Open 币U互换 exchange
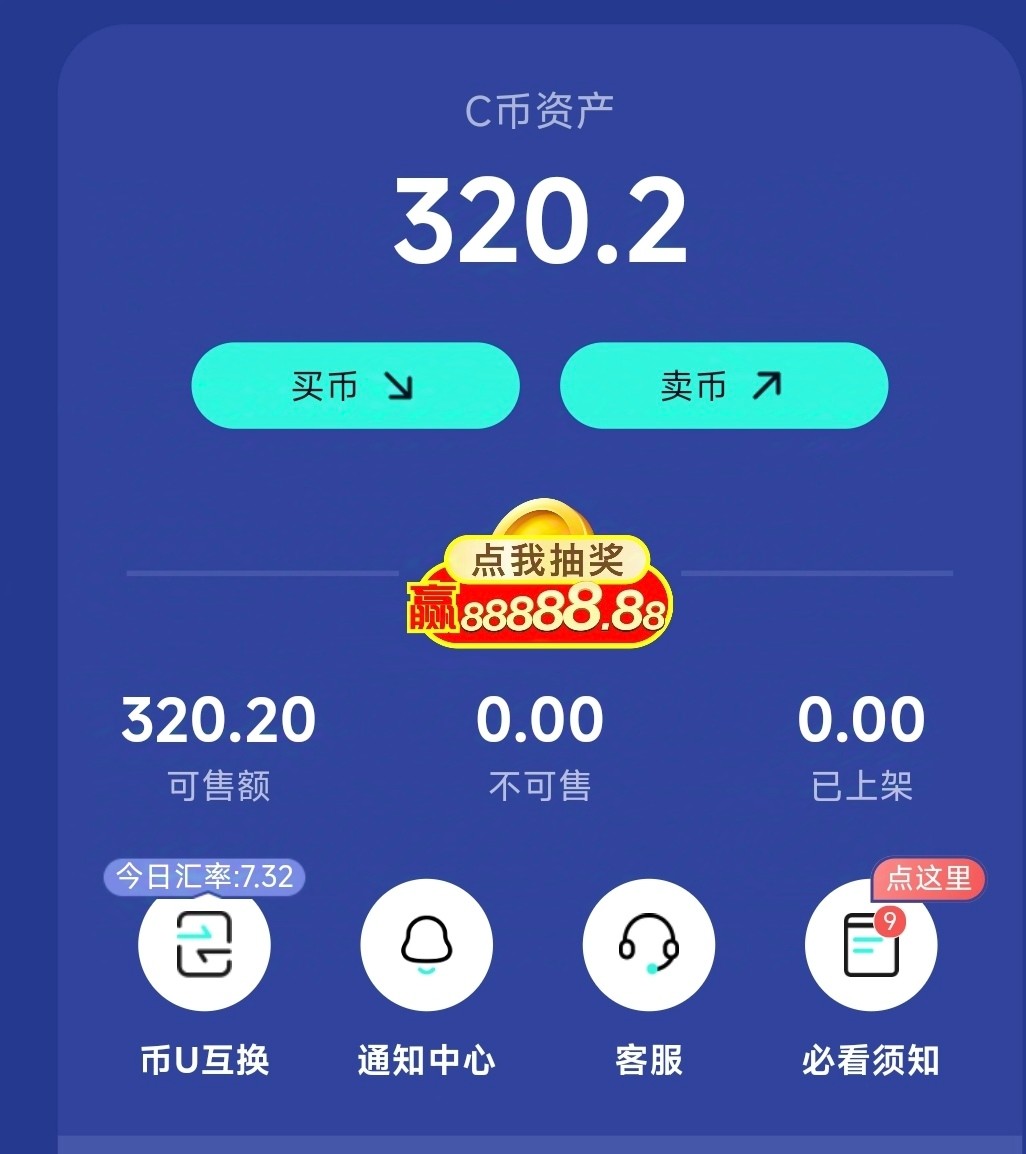The width and height of the screenshot is (1026, 1154). [204, 945]
